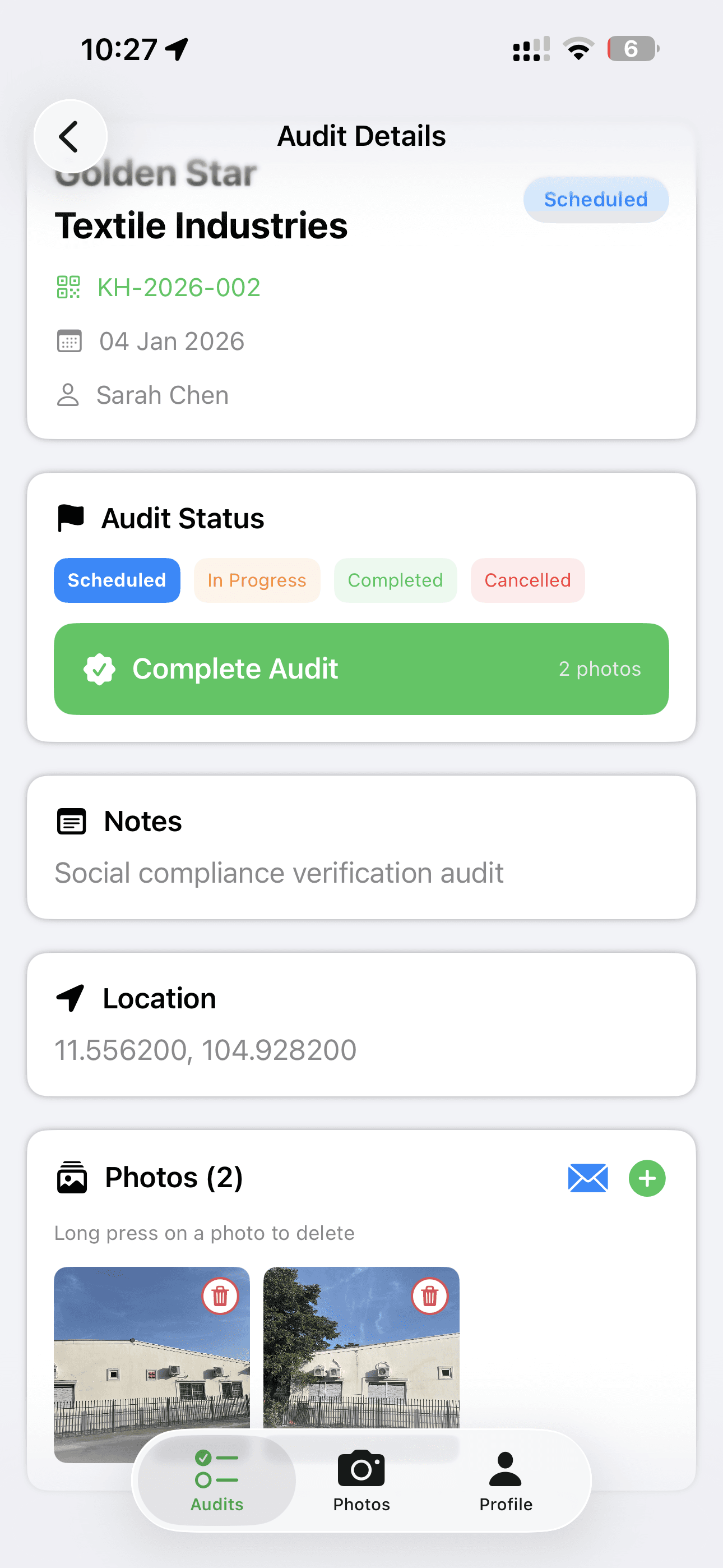Select the In Progress status pill

coord(256,580)
